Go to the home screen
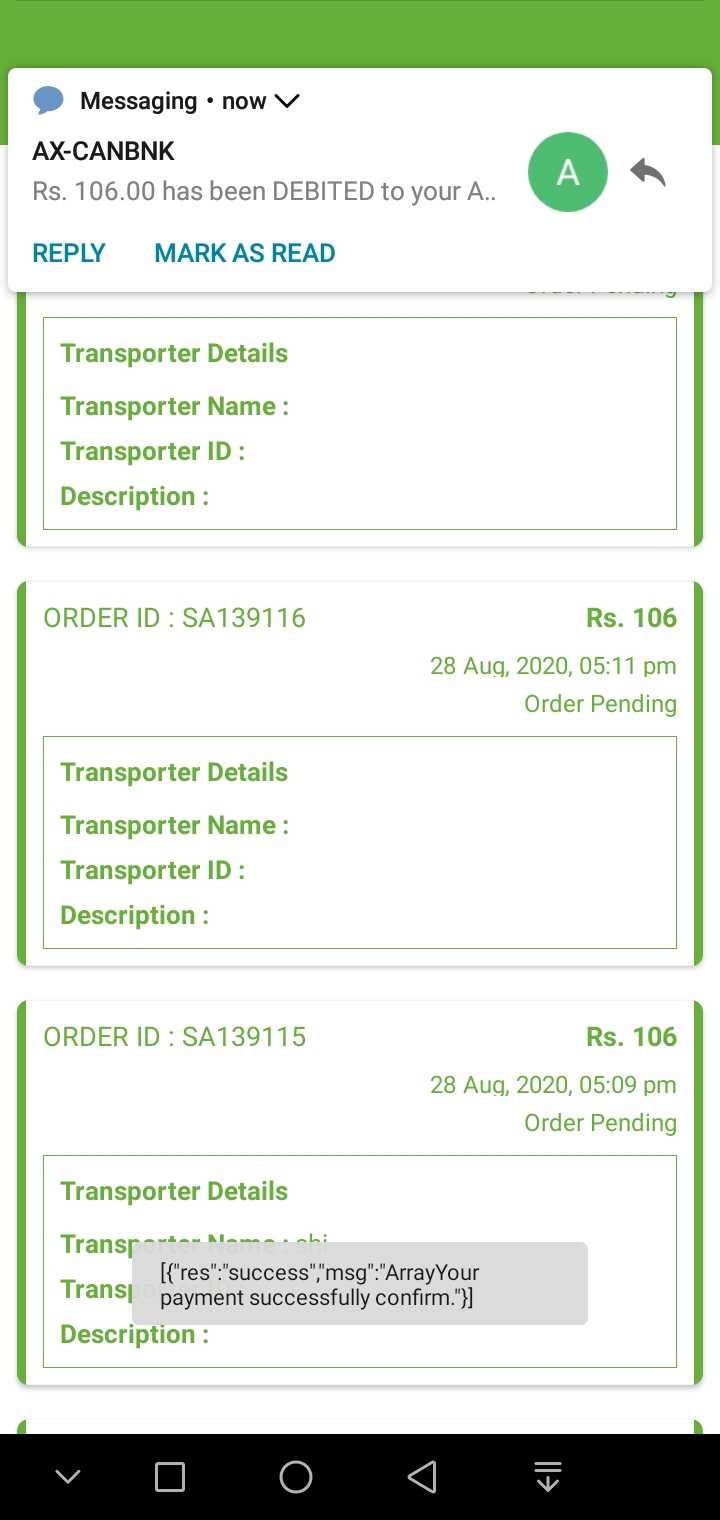Screen dimensions: 720x1520 296,1476
